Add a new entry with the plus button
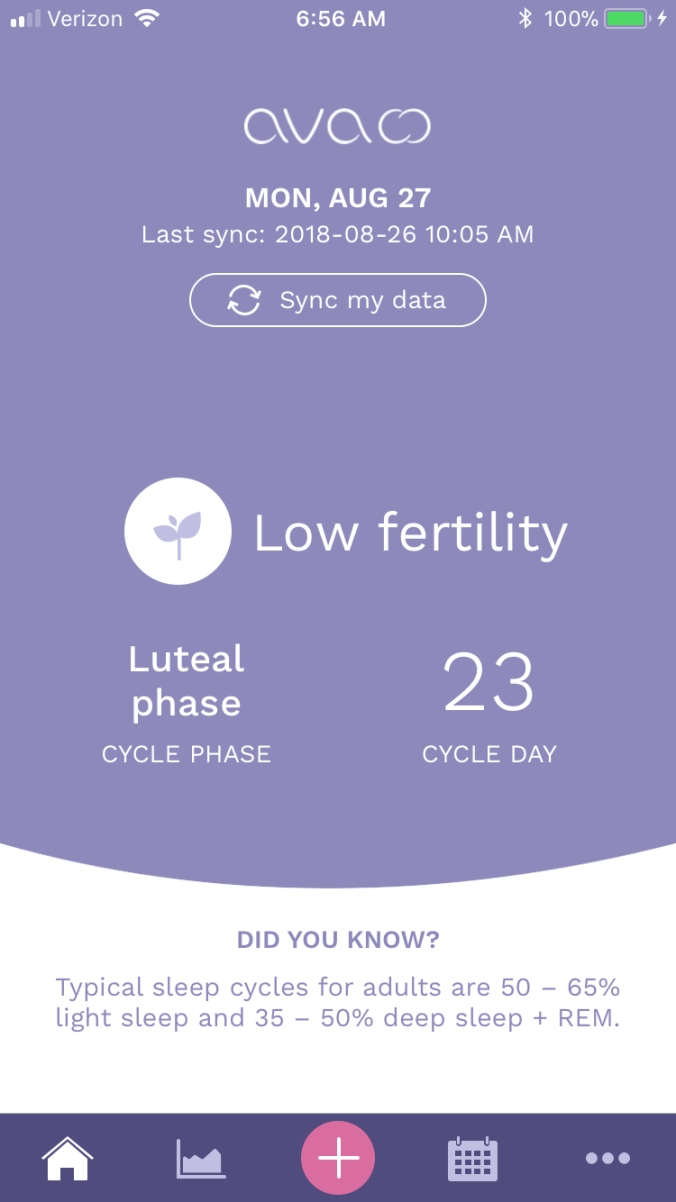This screenshot has height=1202, width=676. 338,1159
